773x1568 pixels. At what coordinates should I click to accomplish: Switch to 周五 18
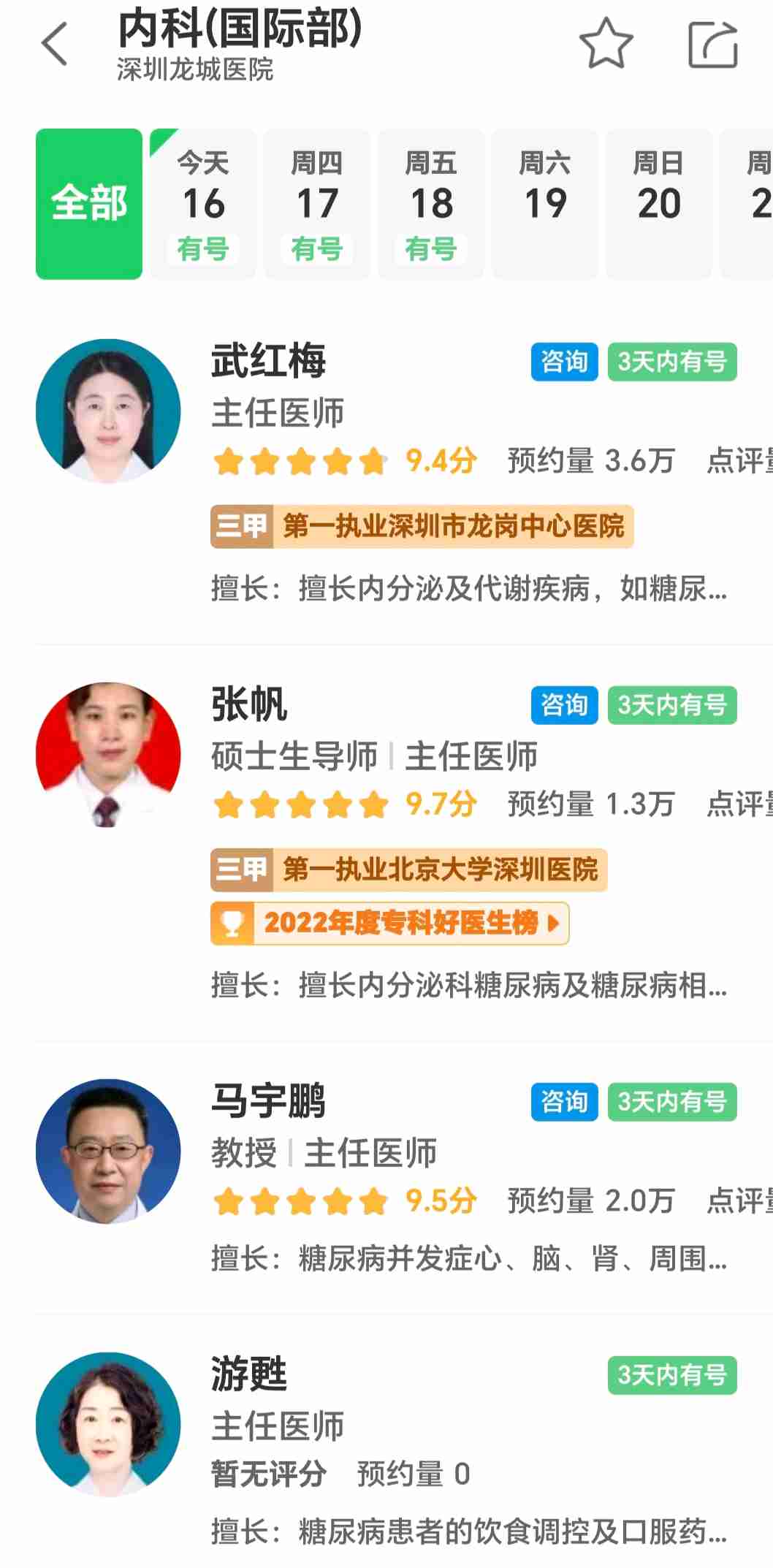431,204
